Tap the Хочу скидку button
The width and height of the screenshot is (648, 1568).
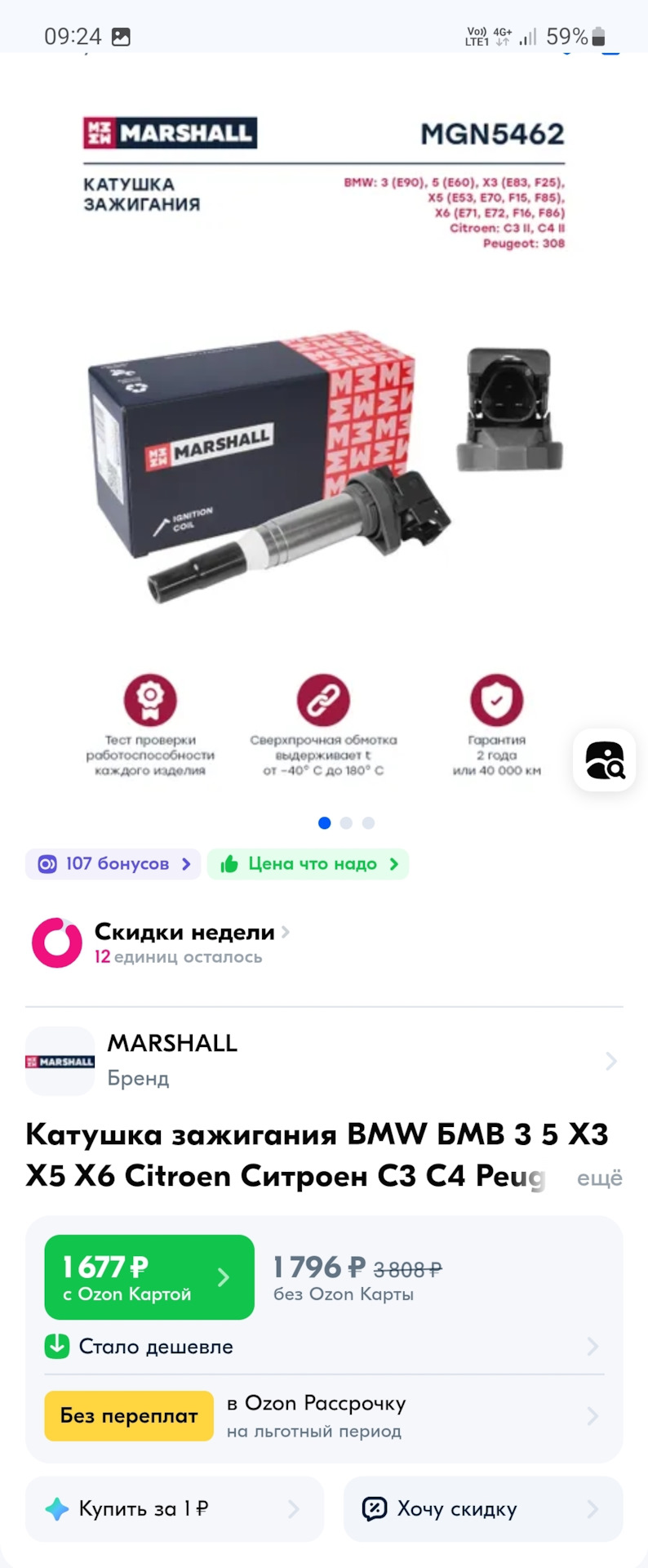(x=482, y=1509)
